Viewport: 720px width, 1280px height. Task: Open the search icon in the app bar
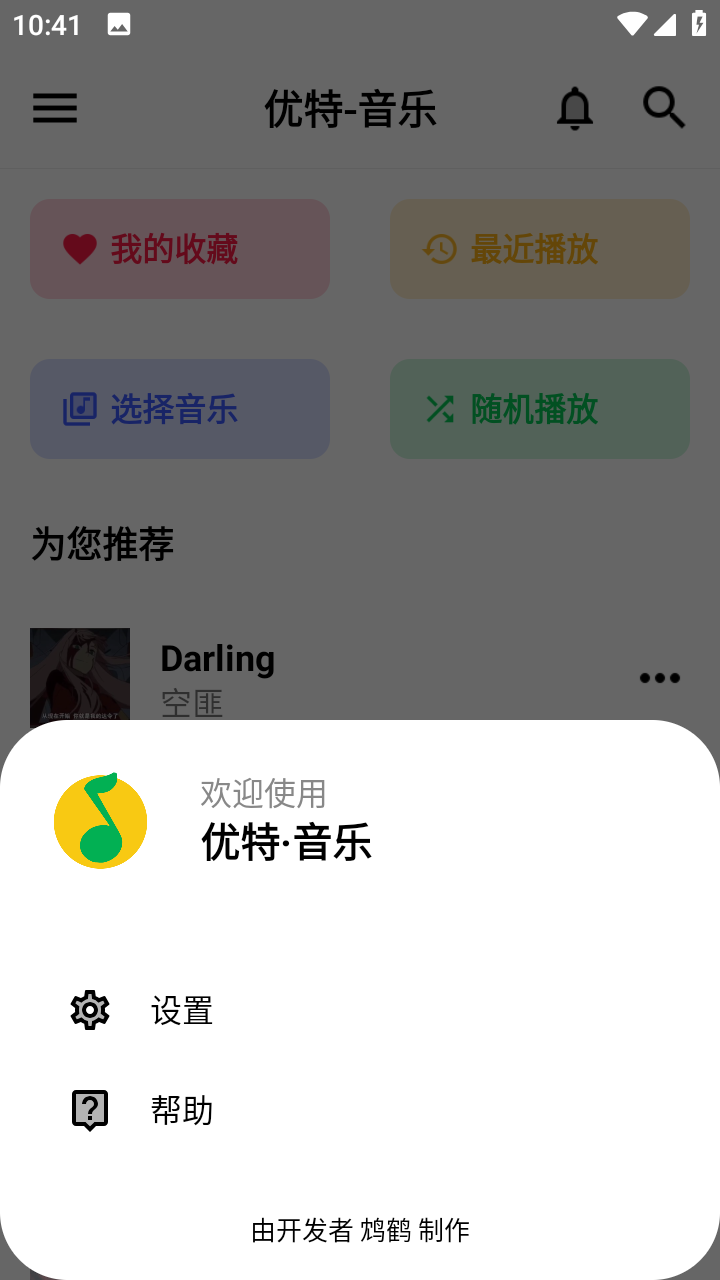pos(664,108)
